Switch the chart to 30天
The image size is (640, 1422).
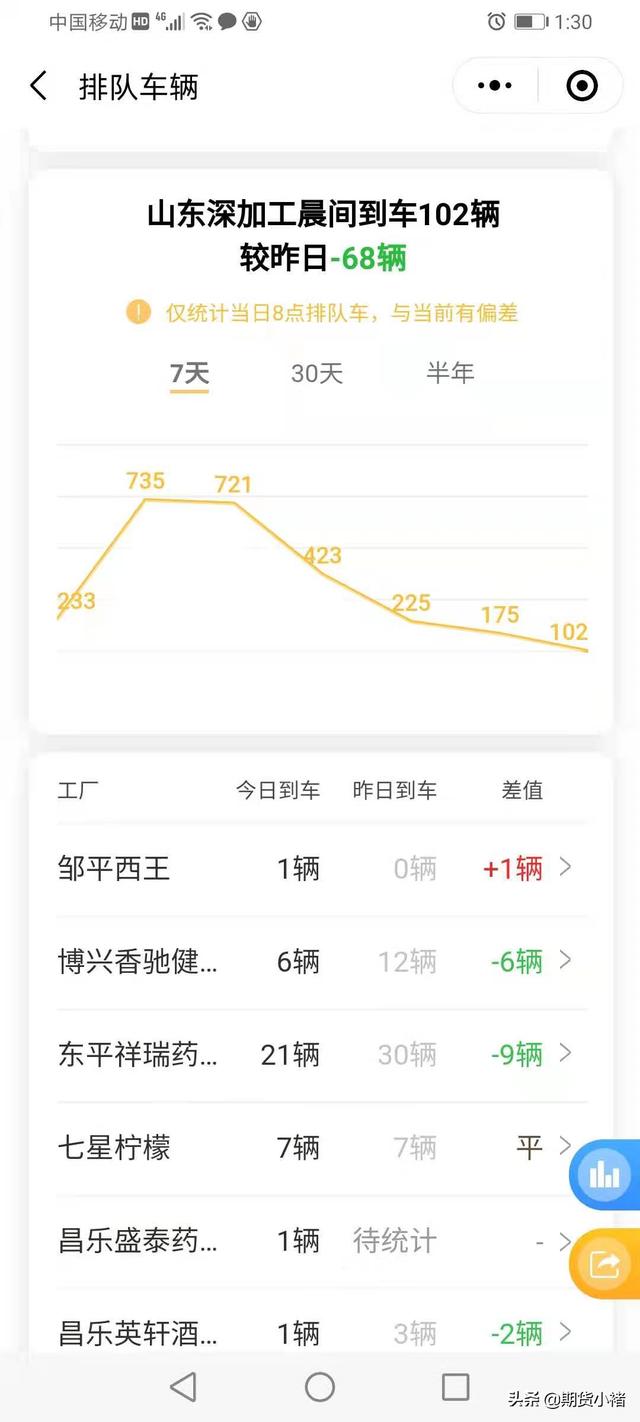coord(317,374)
